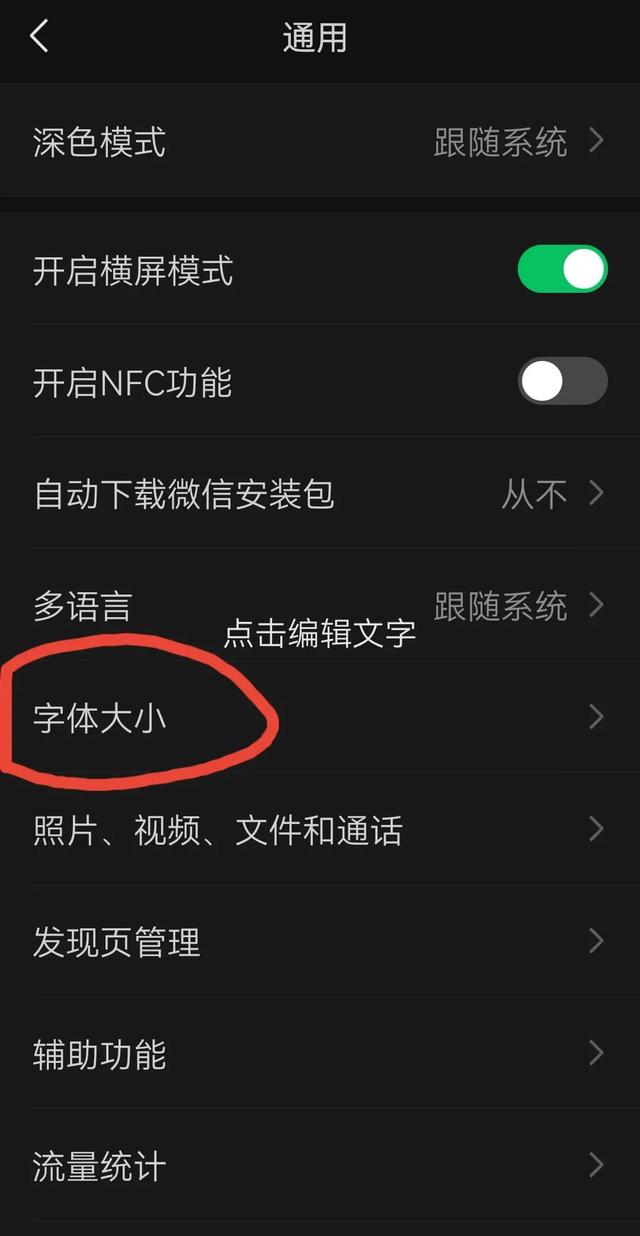Viewport: 640px width, 1236px height.
Task: Open 字体大小 font size settings
Action: pos(320,718)
